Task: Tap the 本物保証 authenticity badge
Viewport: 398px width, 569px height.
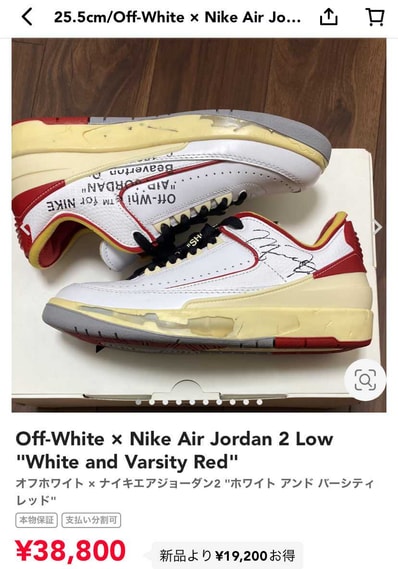Action: (37, 520)
